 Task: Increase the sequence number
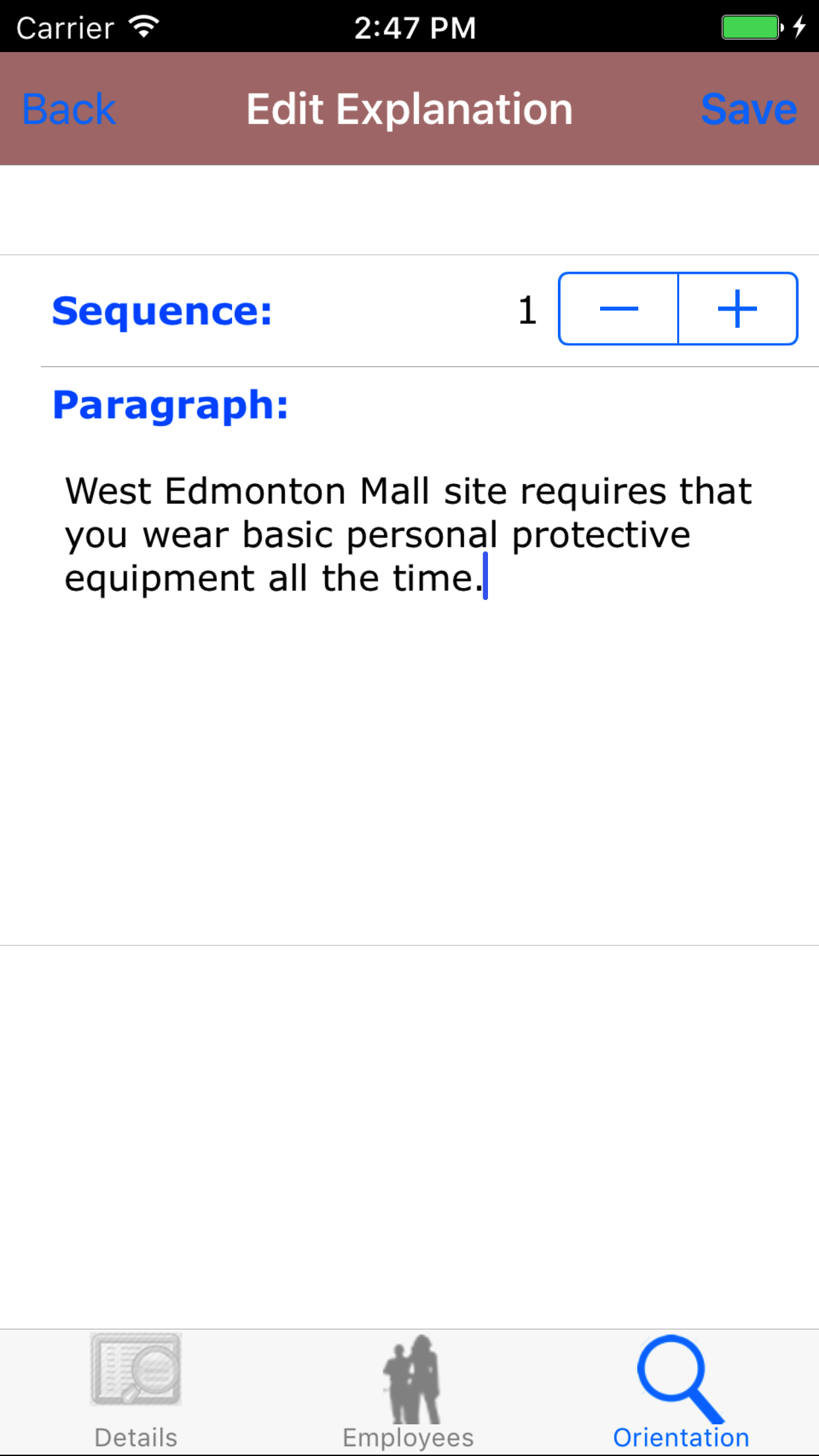(x=737, y=309)
